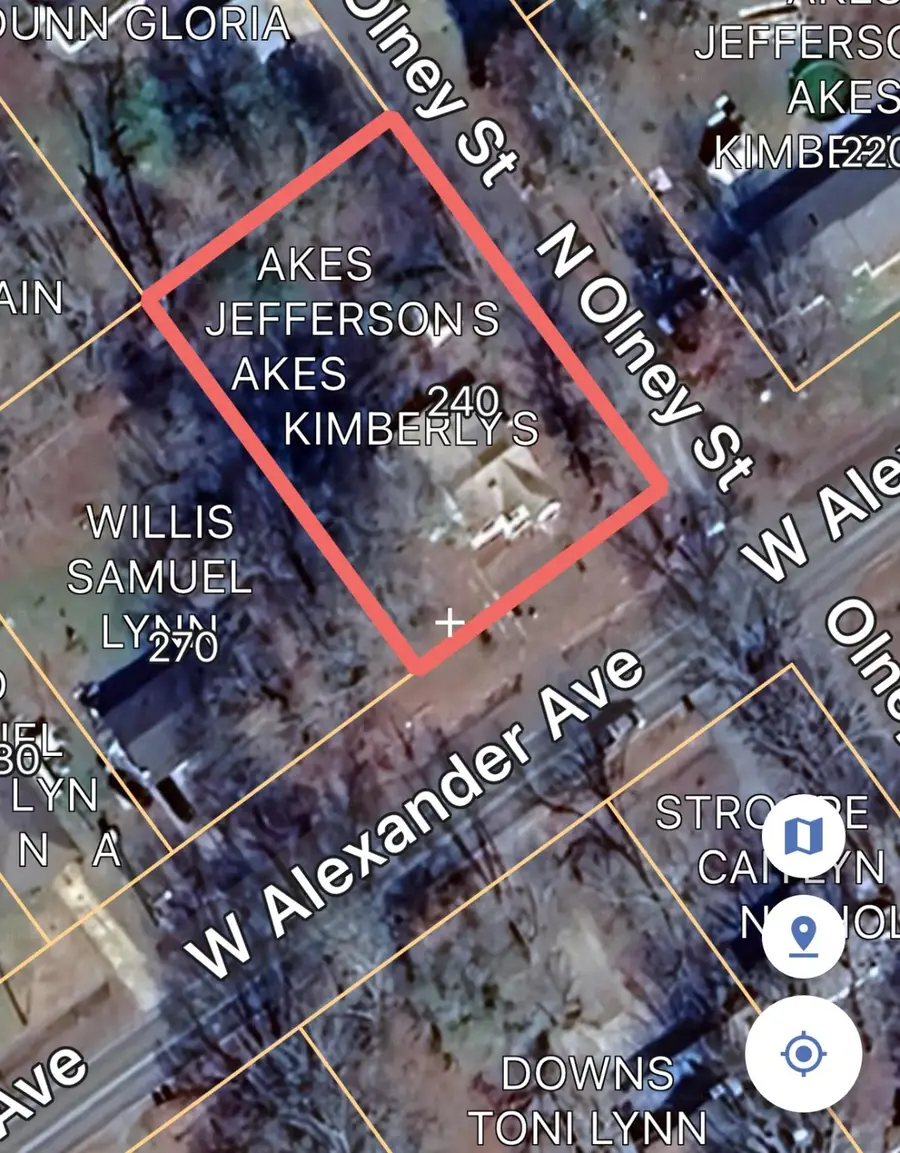Center map on my current location

click(x=803, y=1054)
